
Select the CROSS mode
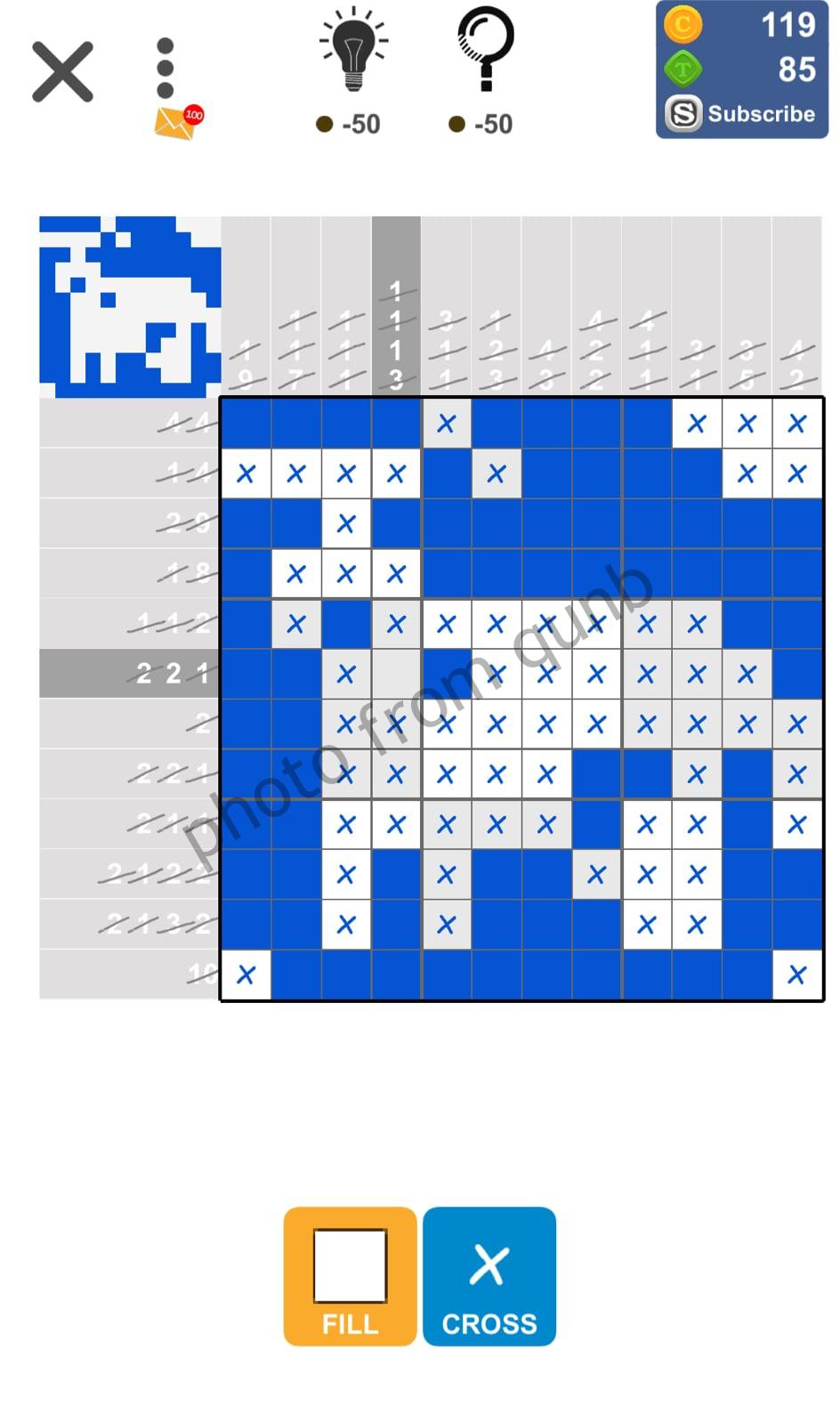click(x=489, y=1275)
